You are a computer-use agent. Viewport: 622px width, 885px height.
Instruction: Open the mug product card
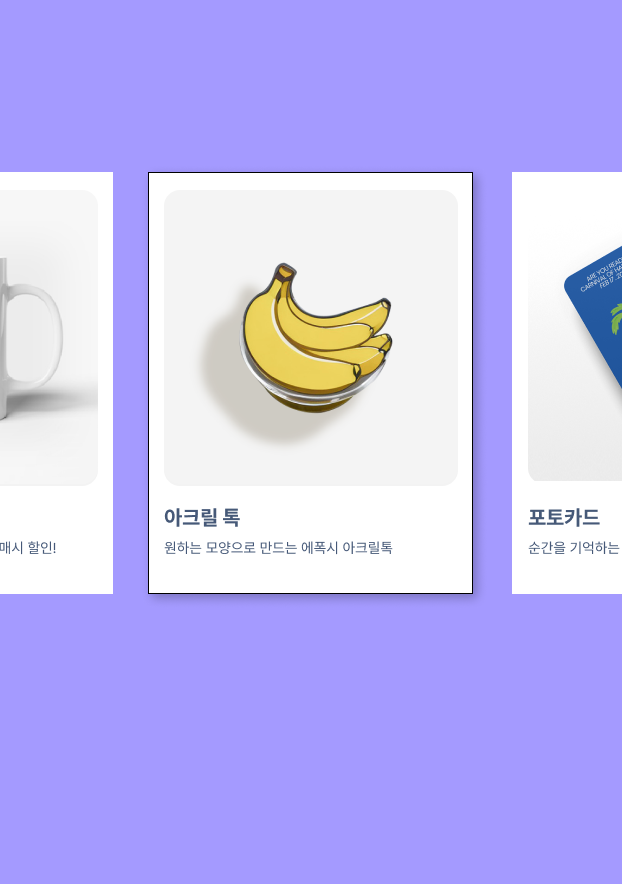(54, 382)
